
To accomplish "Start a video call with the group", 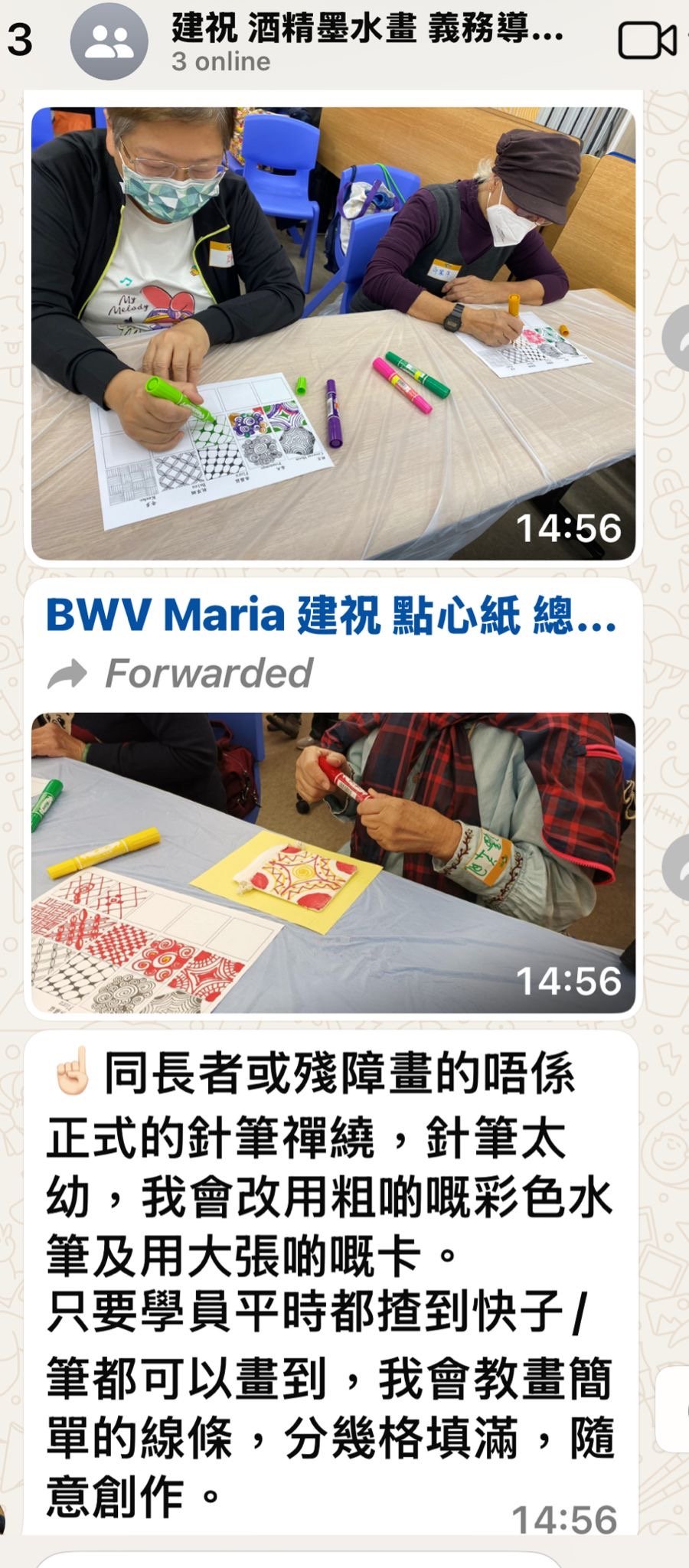I will [647, 41].
